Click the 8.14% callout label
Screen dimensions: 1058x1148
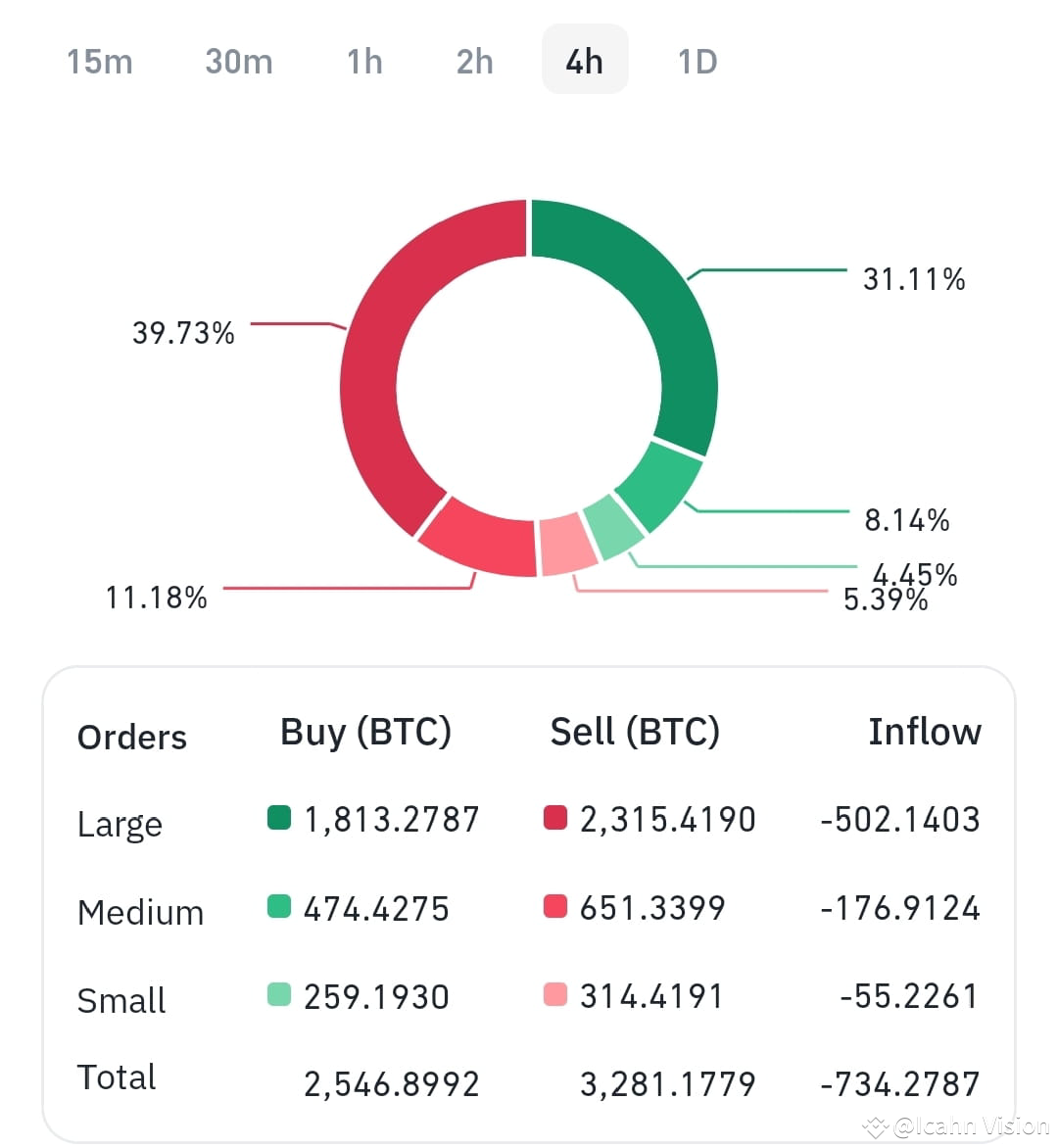click(907, 520)
